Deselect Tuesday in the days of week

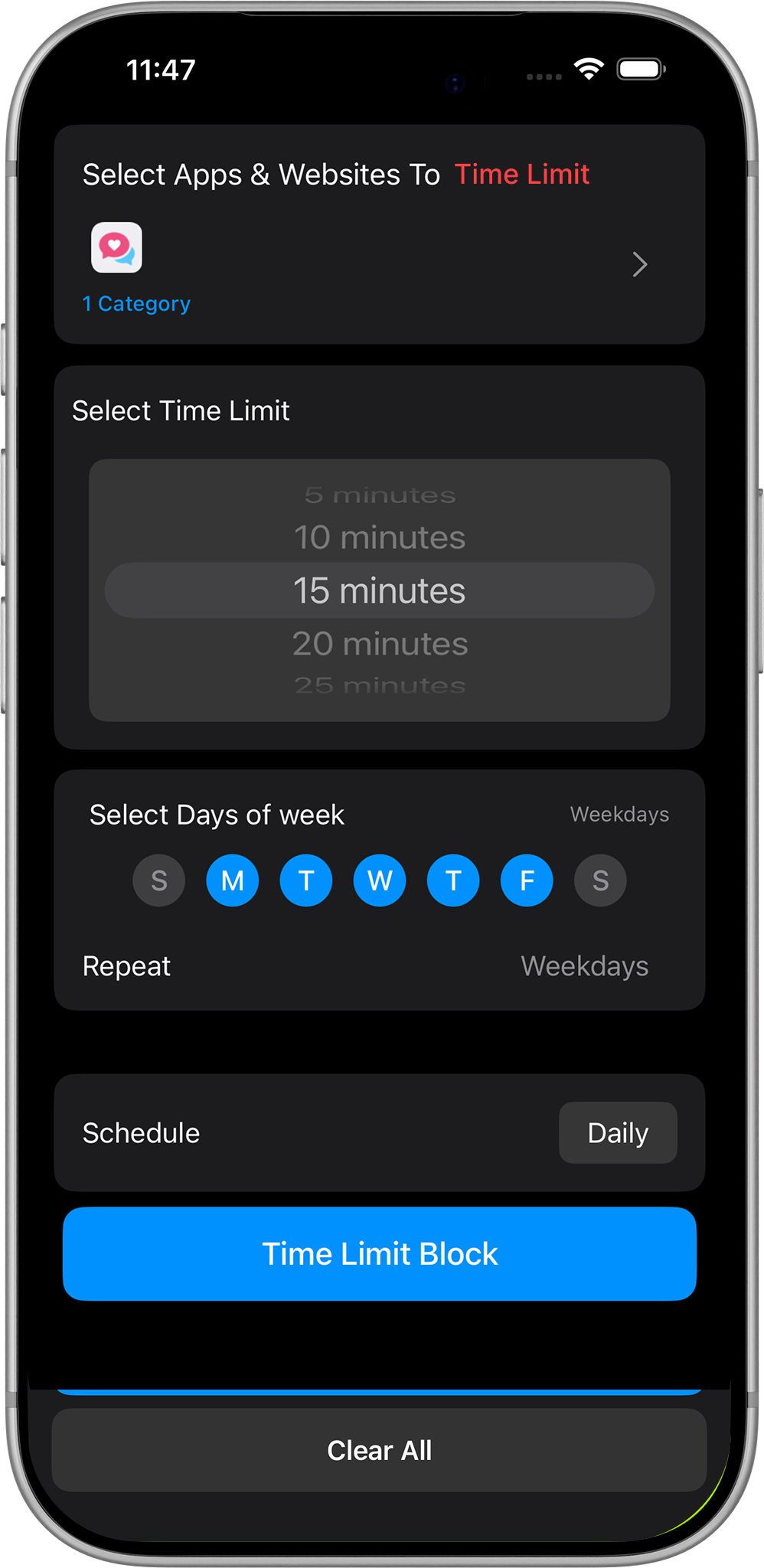pyautogui.click(x=306, y=880)
